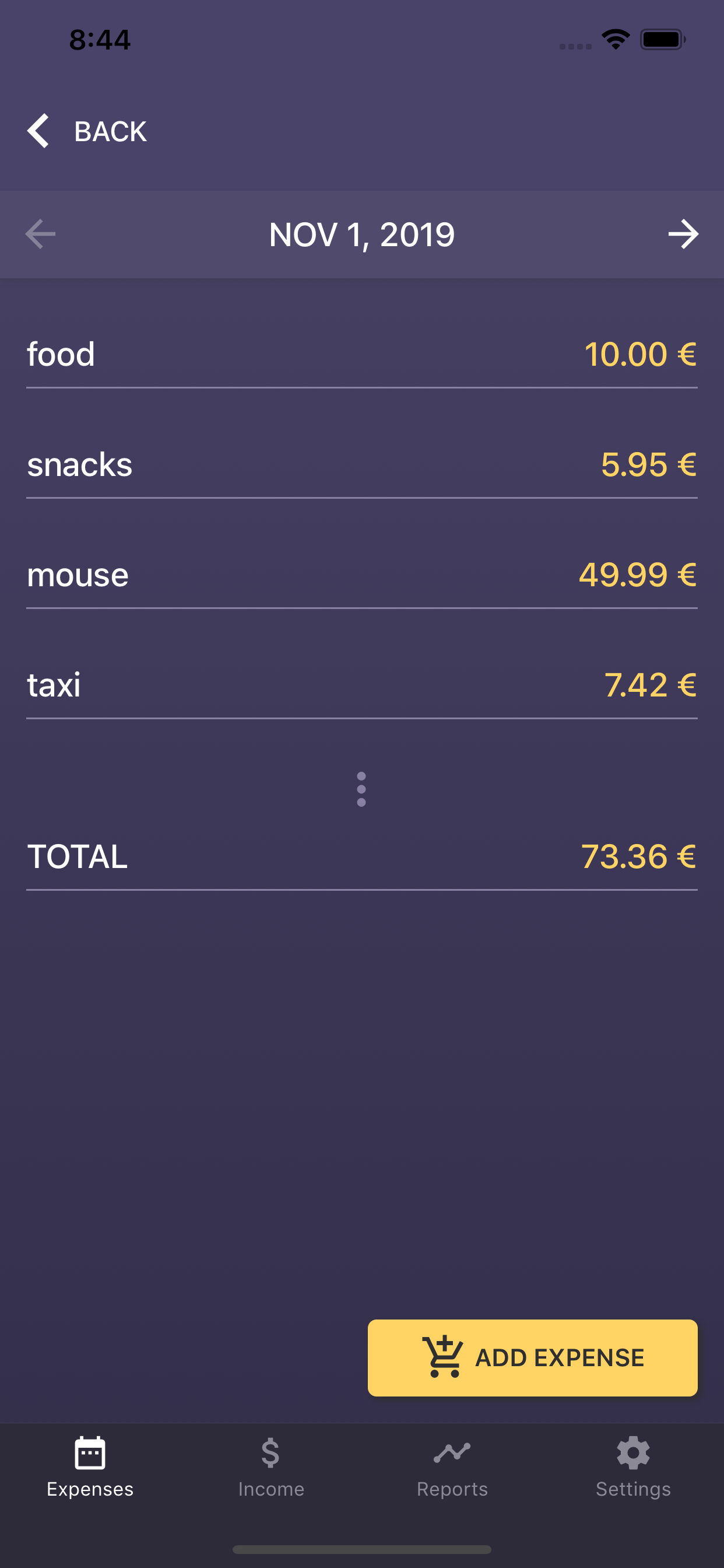This screenshot has height=1568, width=724.
Task: Select the Expenses tab
Action: click(90, 1468)
